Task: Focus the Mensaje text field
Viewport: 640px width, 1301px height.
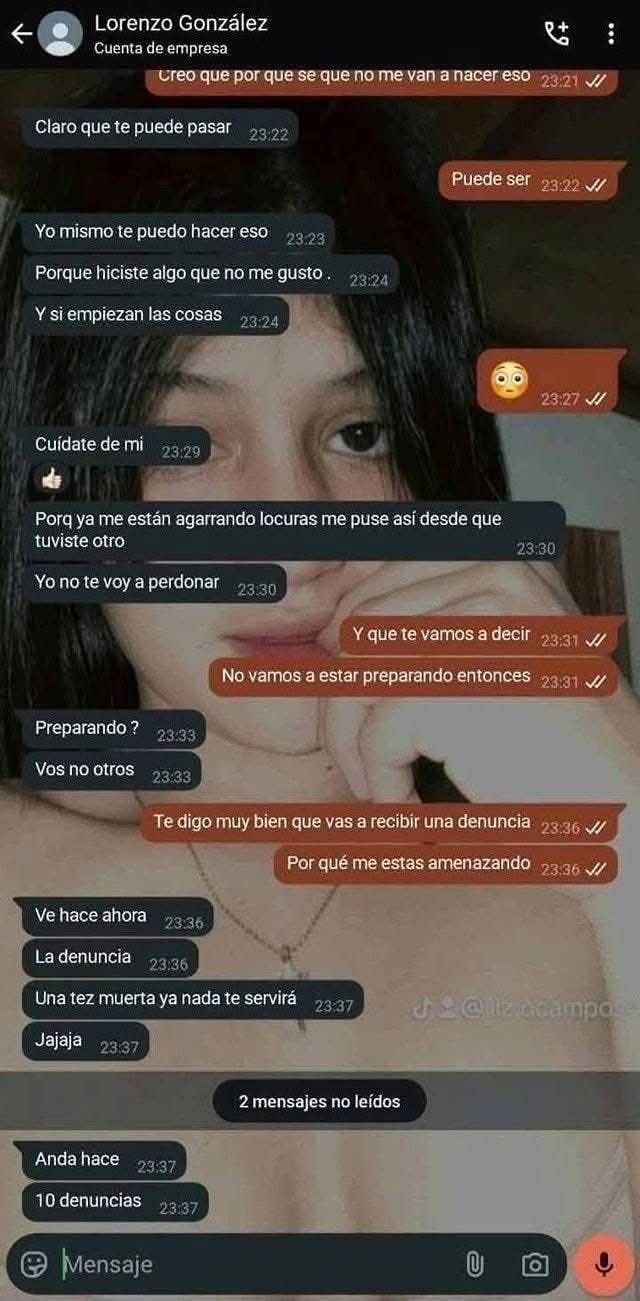Action: [250, 1264]
